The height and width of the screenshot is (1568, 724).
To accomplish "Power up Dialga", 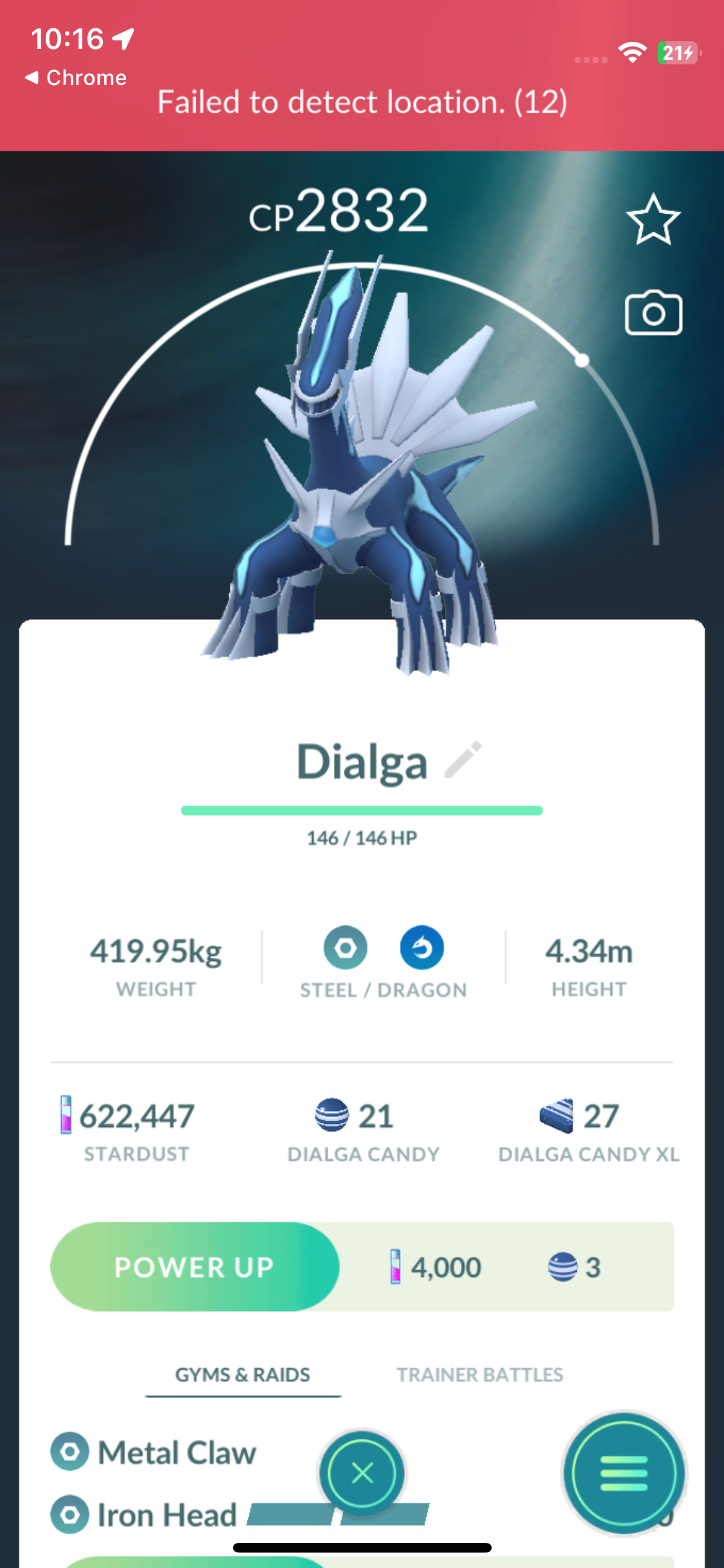I will pos(194,1267).
